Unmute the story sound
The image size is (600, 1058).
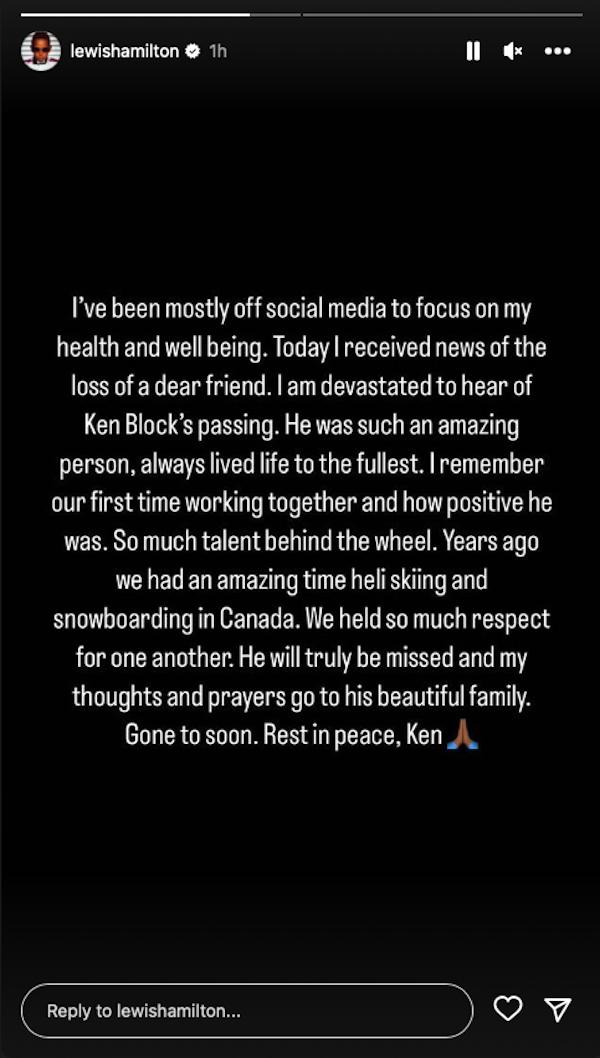click(x=513, y=51)
